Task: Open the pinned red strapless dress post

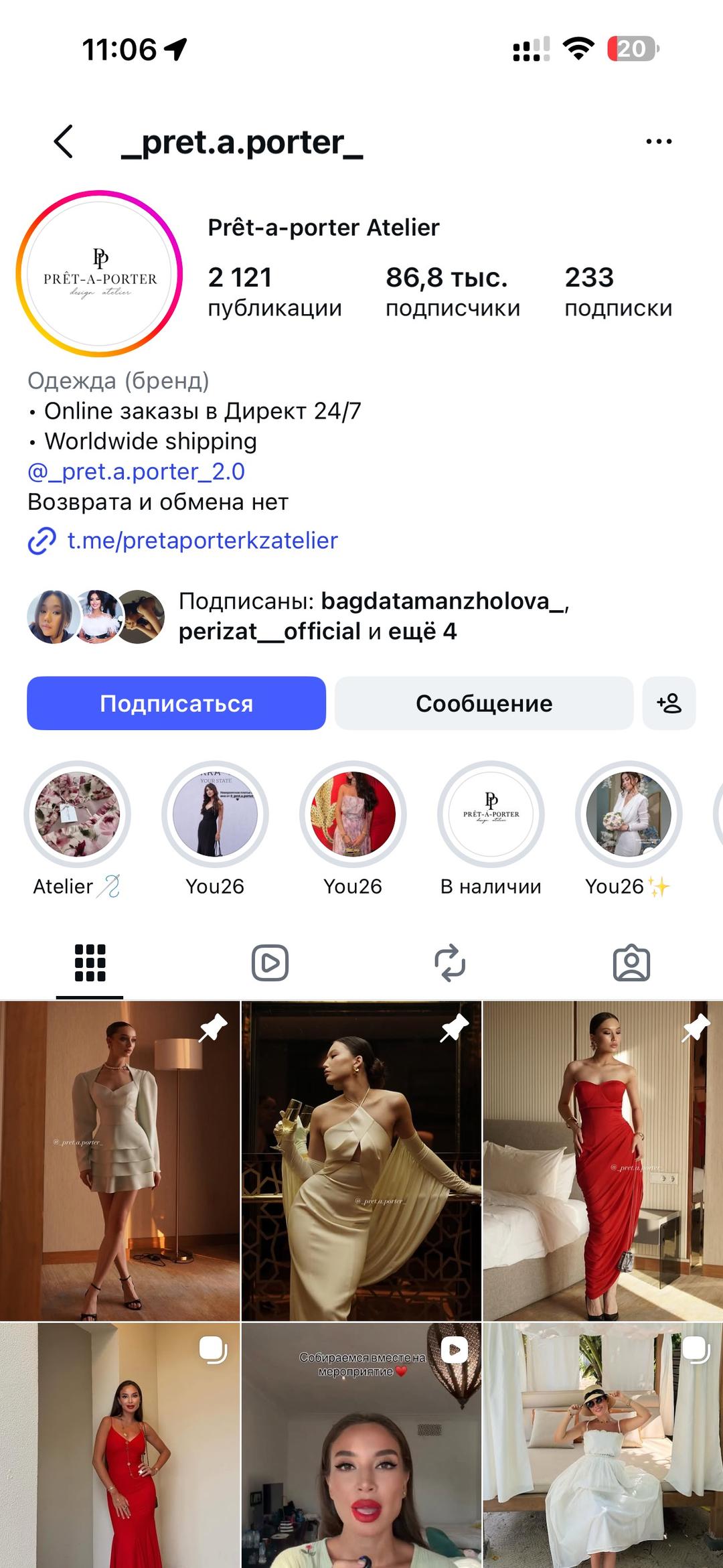Action: coord(603,1161)
